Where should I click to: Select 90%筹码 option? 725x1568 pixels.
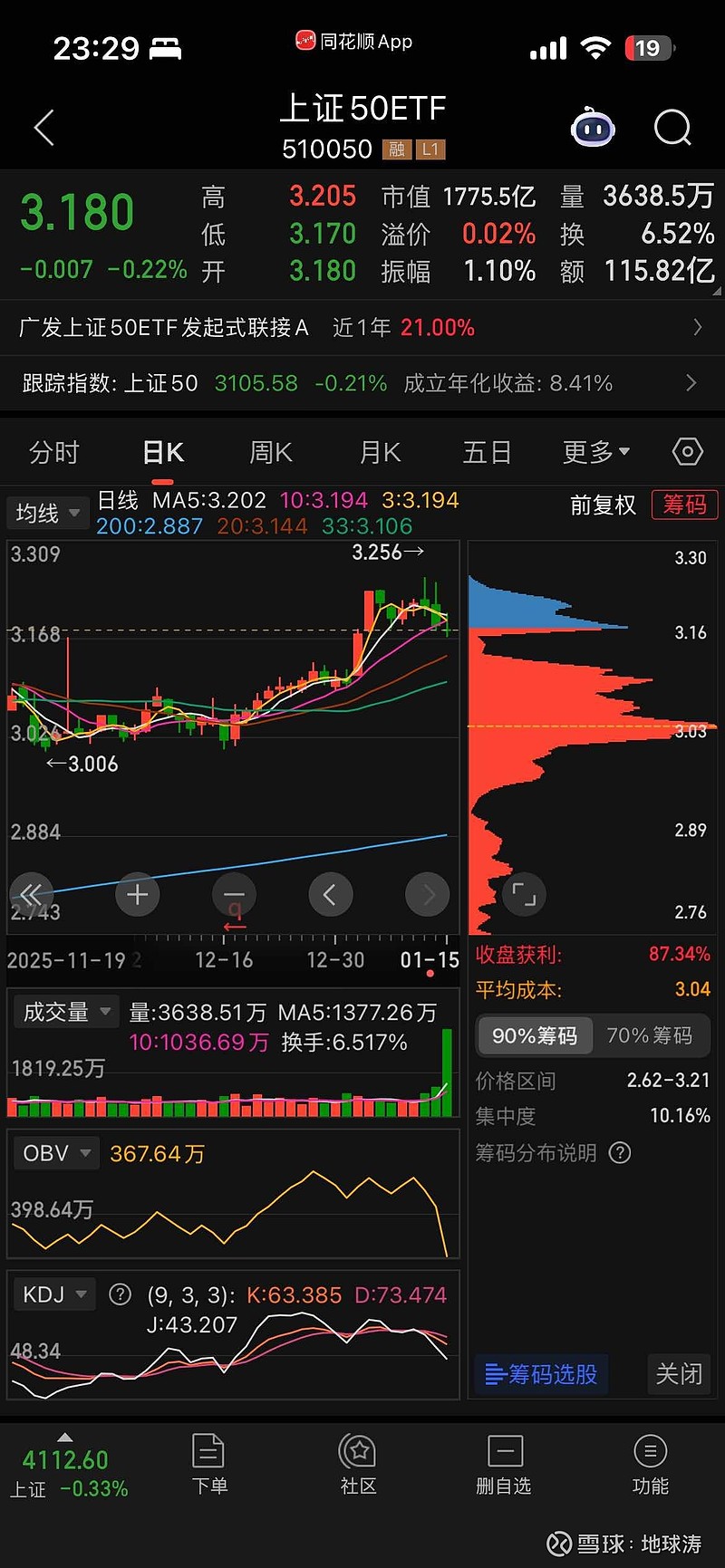pos(534,1035)
